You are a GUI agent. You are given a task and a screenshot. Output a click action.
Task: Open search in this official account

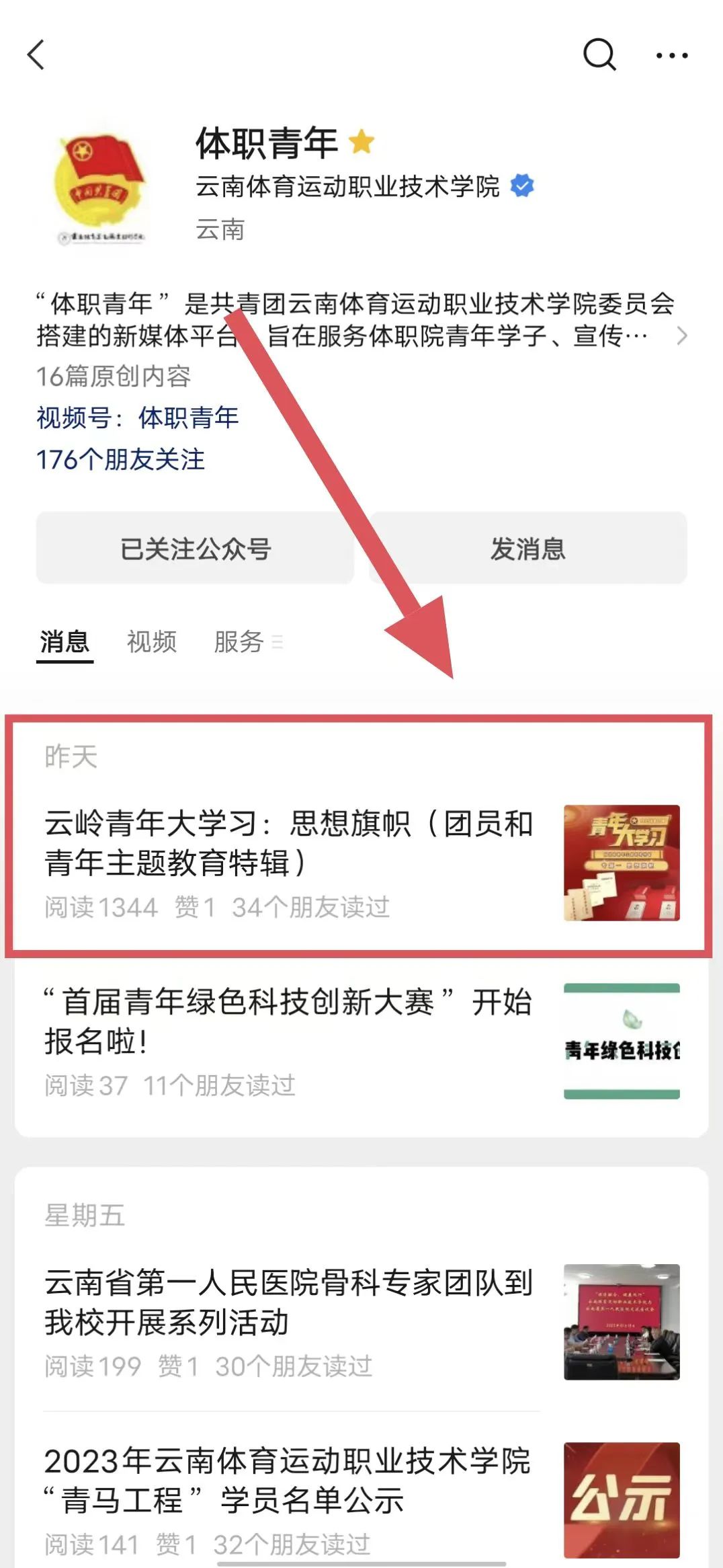pos(599,54)
